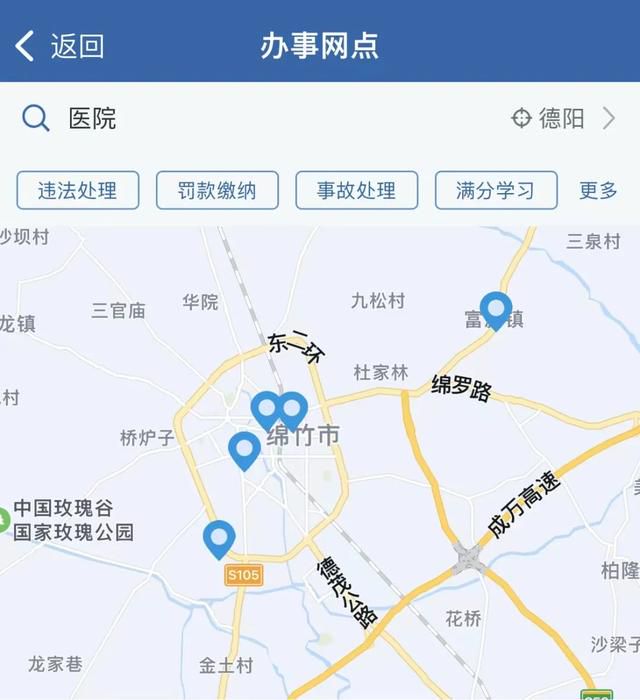Choose the 事故处理 filter chip

[x=356, y=190]
